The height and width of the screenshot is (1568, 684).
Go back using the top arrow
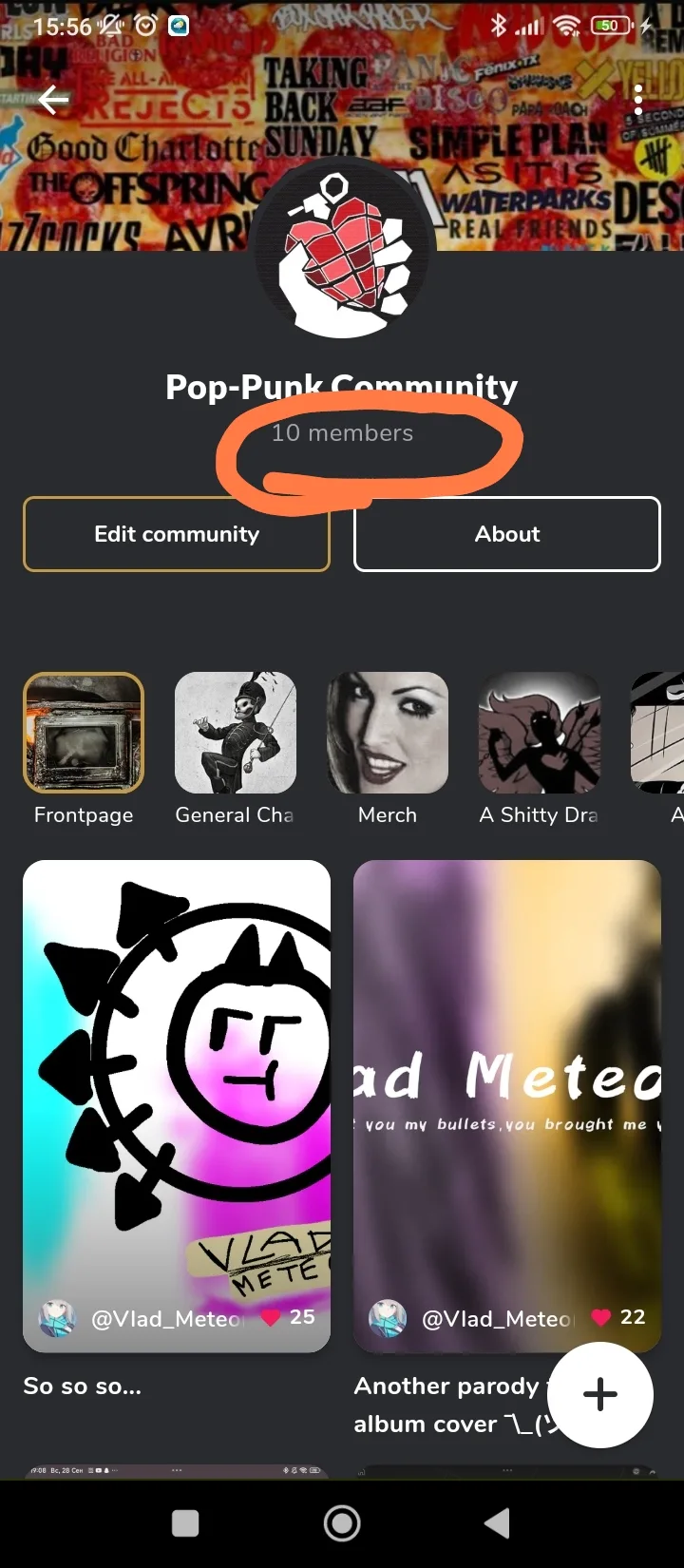53,99
